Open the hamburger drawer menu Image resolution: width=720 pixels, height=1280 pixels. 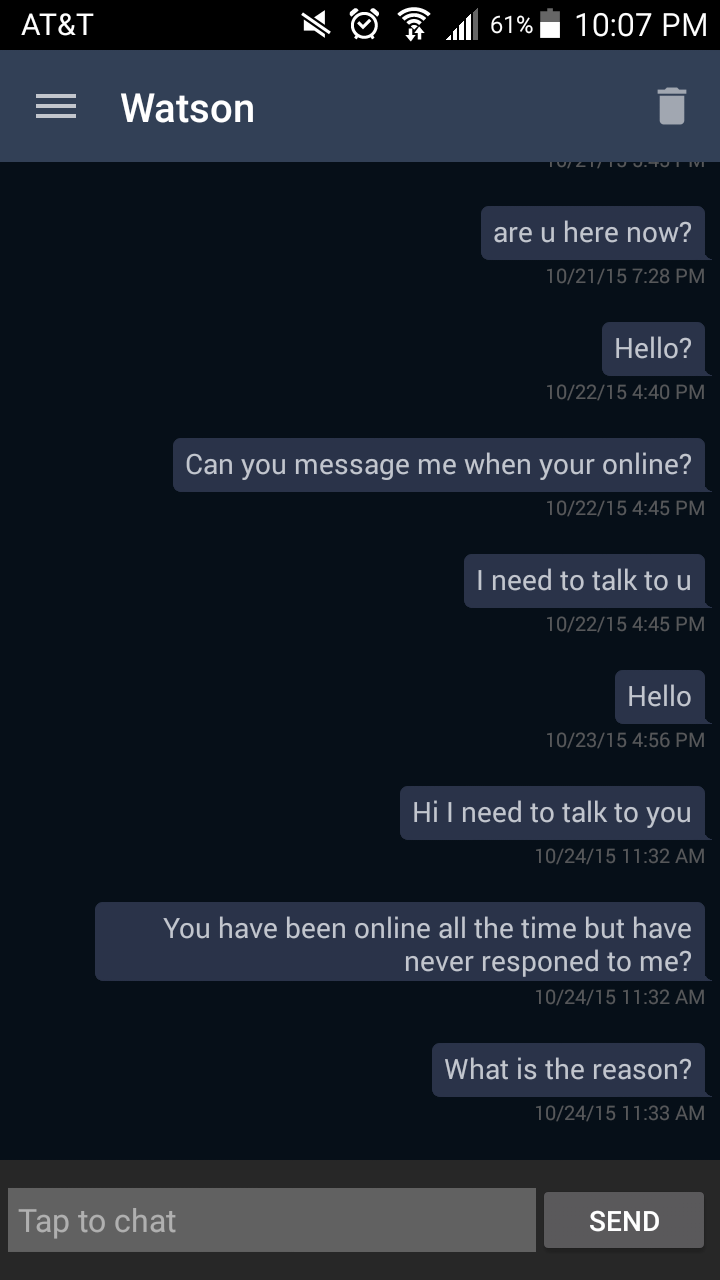pos(56,107)
